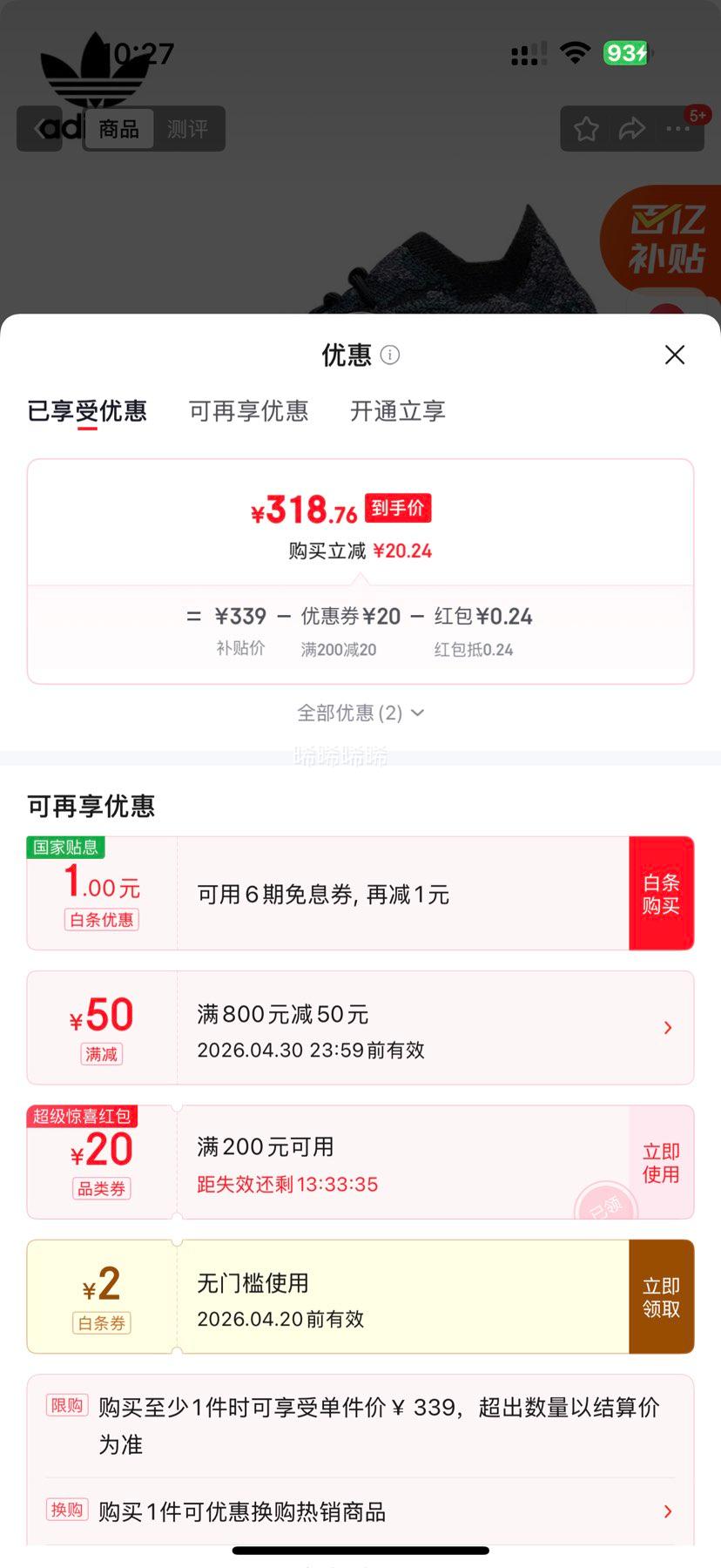The height and width of the screenshot is (1568, 721).
Task: Expand the 满800元减50元 coupon details
Action: click(x=666, y=1028)
